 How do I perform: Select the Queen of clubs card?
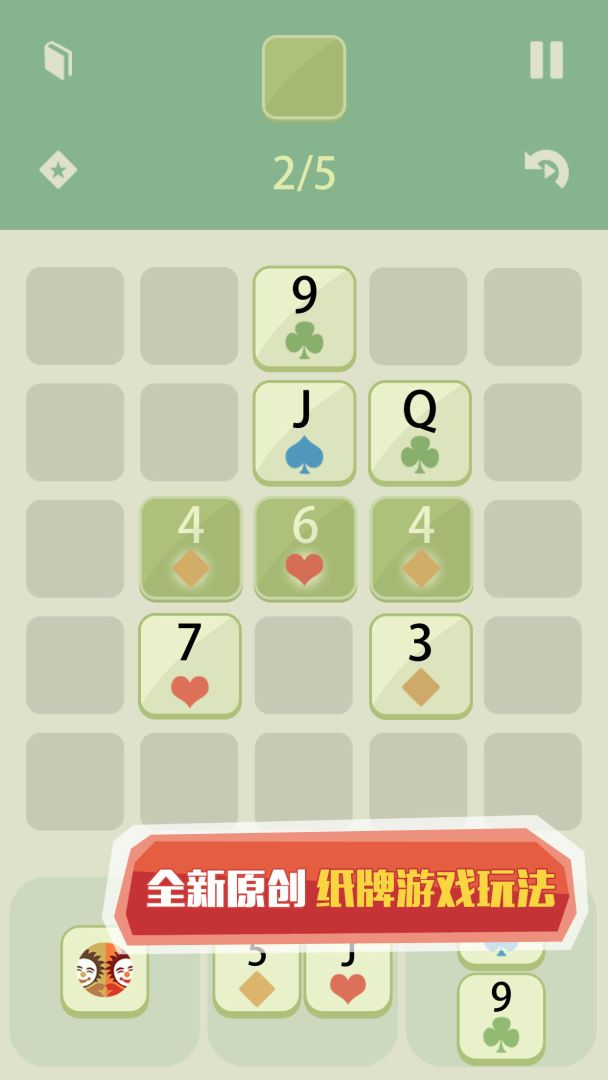[420, 431]
